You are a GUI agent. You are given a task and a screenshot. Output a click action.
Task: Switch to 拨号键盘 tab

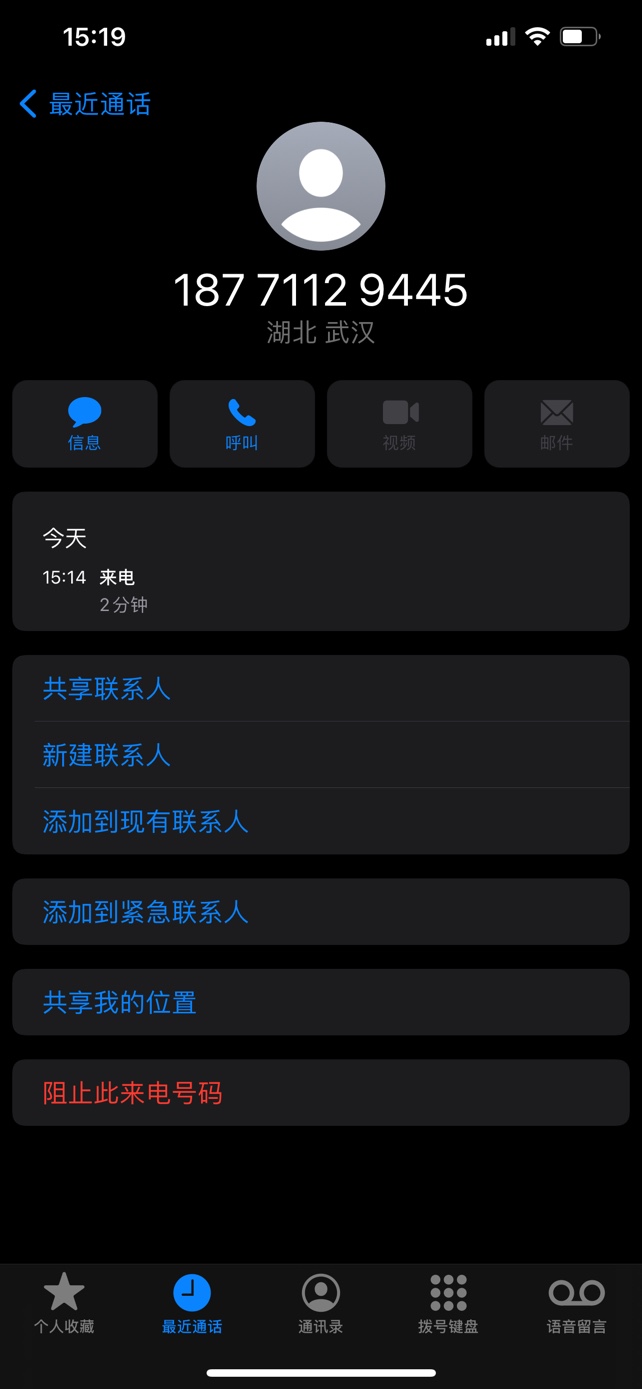click(448, 1305)
